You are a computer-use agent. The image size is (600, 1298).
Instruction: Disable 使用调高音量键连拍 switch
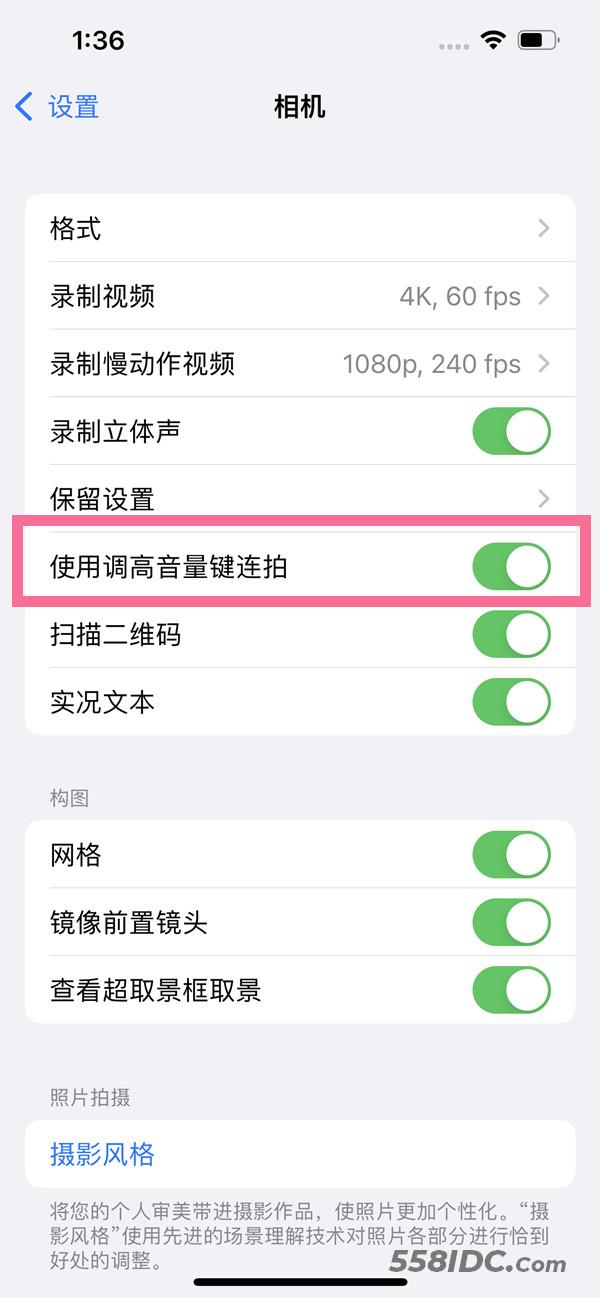[x=511, y=567]
